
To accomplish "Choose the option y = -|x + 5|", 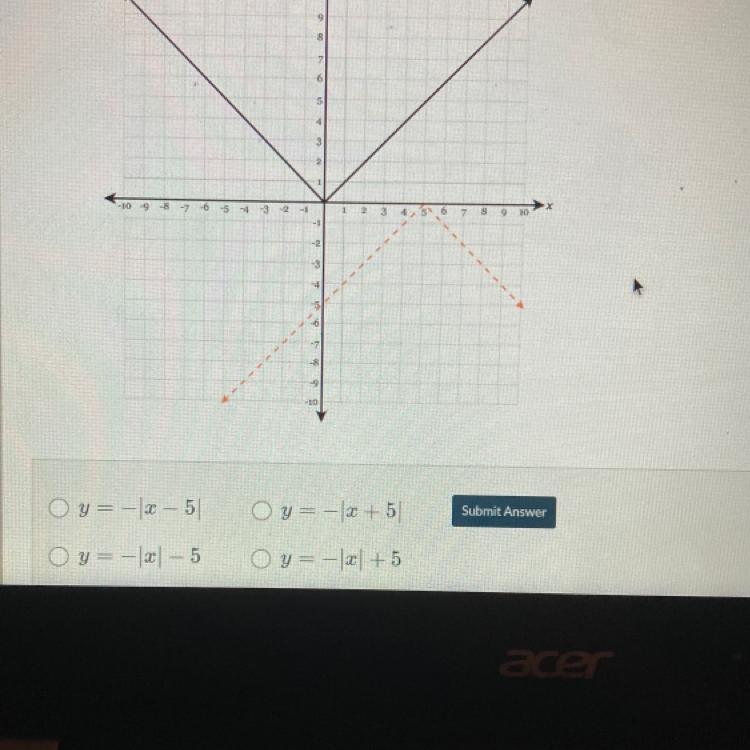I will (x=262, y=511).
